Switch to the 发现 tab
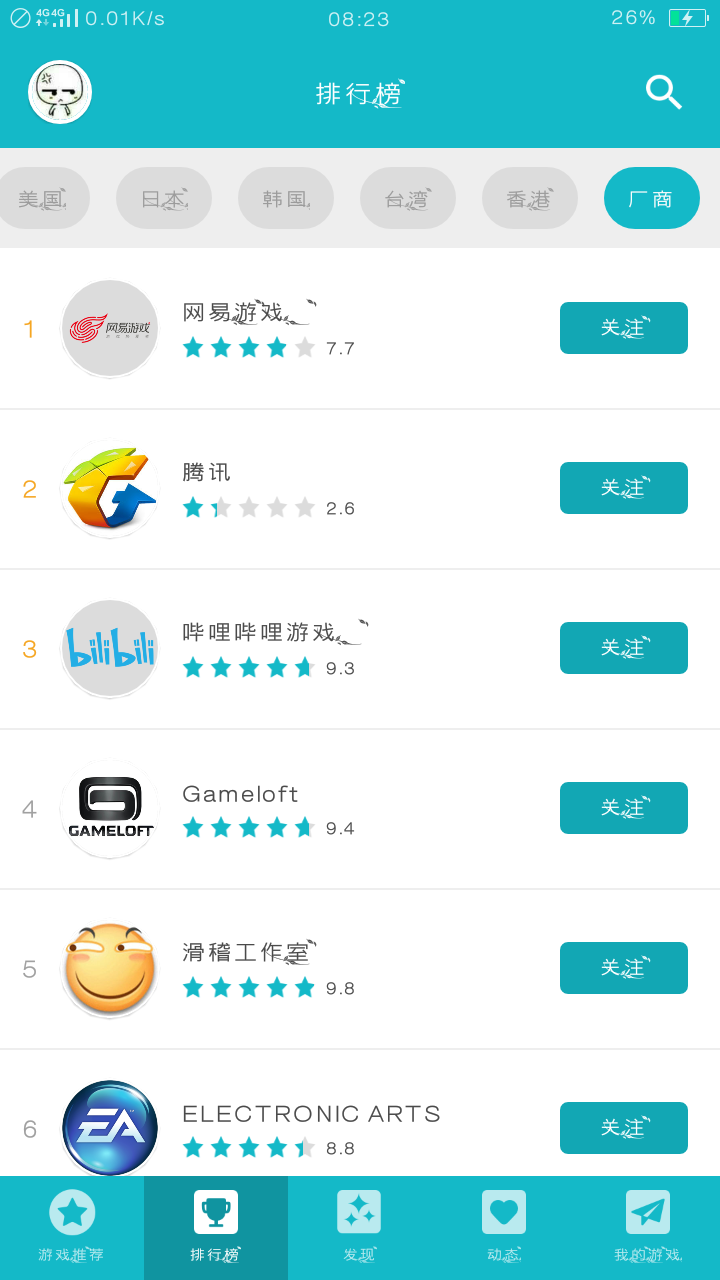Viewport: 720px width, 1280px height. (360, 1228)
